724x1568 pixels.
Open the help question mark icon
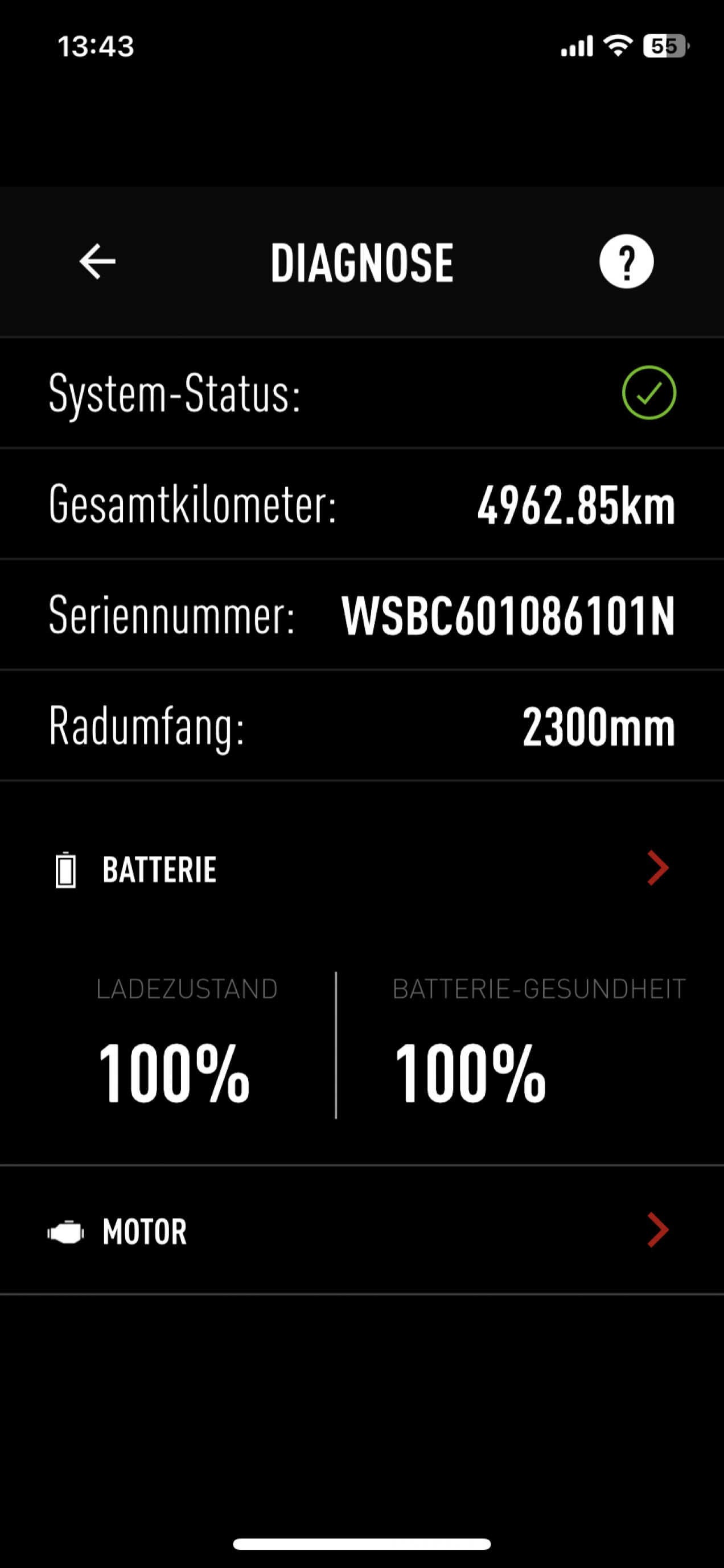(x=627, y=261)
